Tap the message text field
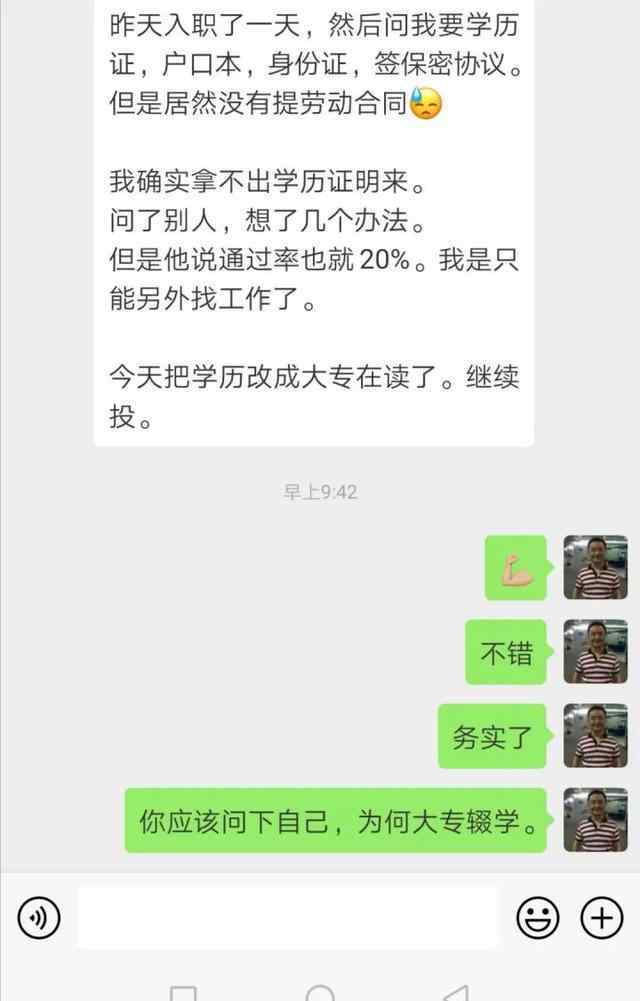The height and width of the screenshot is (1001, 640). tap(287, 917)
